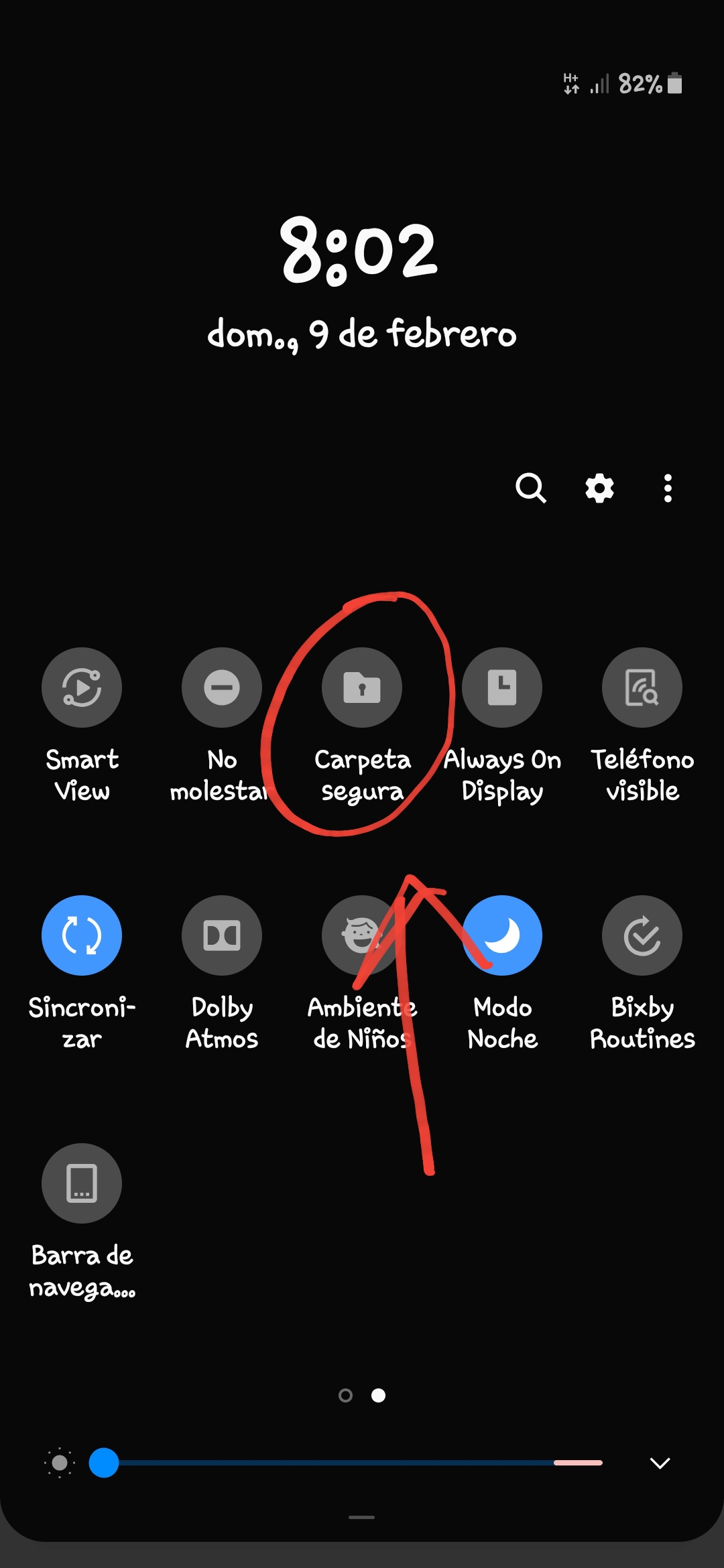The image size is (724, 1568).
Task: Enable Bixby Routines
Action: point(642,935)
